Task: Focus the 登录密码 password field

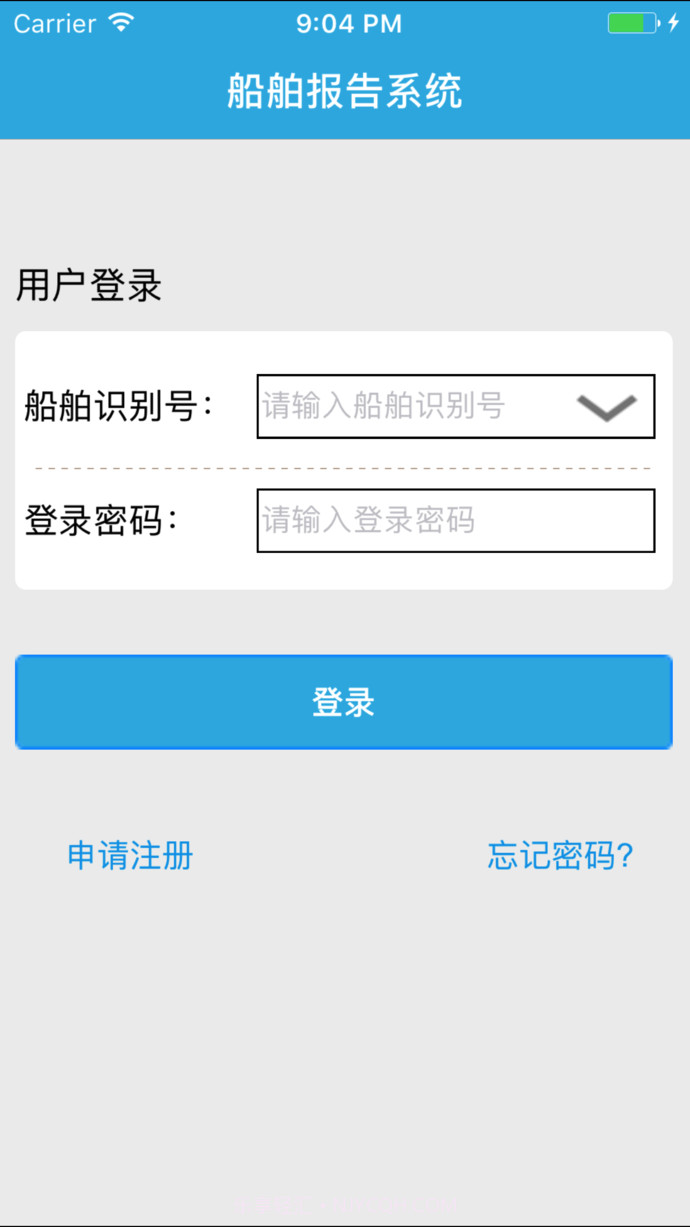Action: (x=455, y=520)
